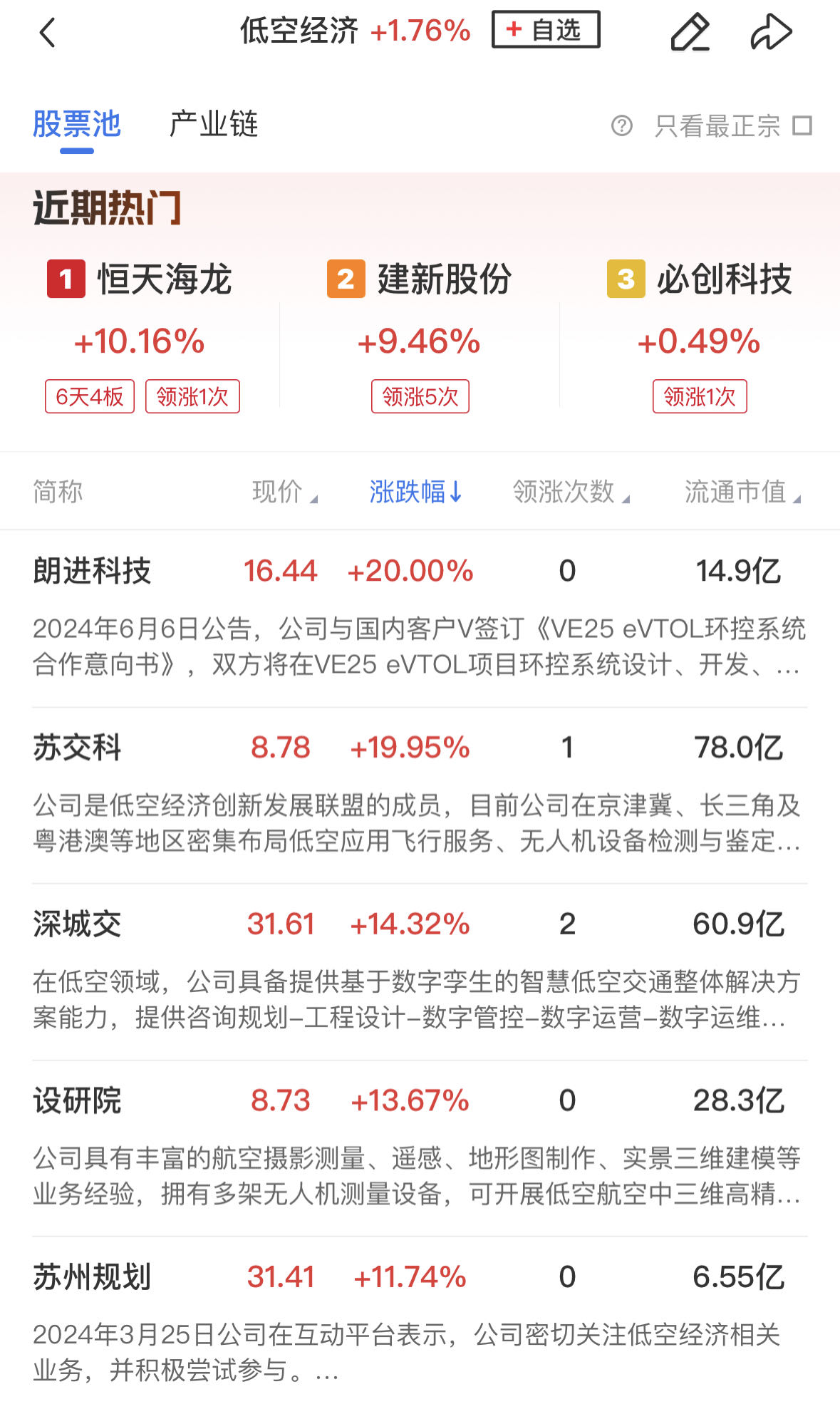The image size is (840, 1409).
Task: Reverse the 涨跌幅 sort order
Action: coord(415,492)
